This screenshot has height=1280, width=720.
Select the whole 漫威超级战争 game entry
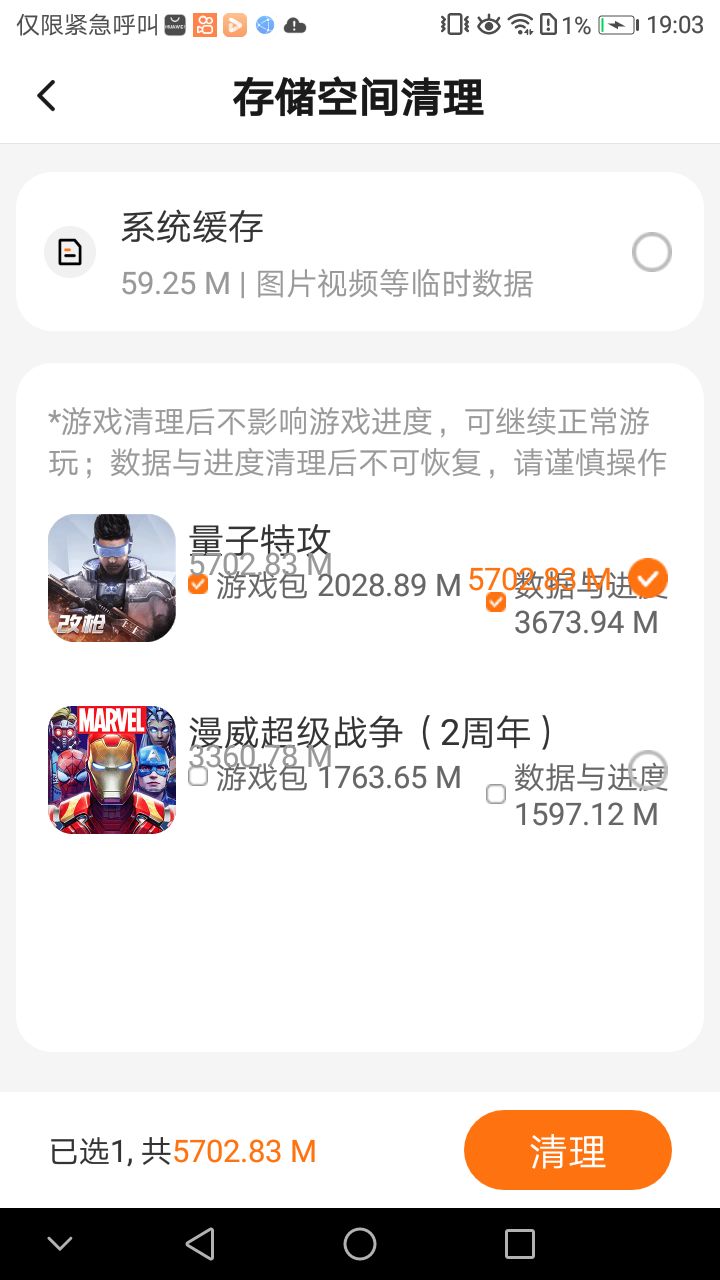pos(648,769)
